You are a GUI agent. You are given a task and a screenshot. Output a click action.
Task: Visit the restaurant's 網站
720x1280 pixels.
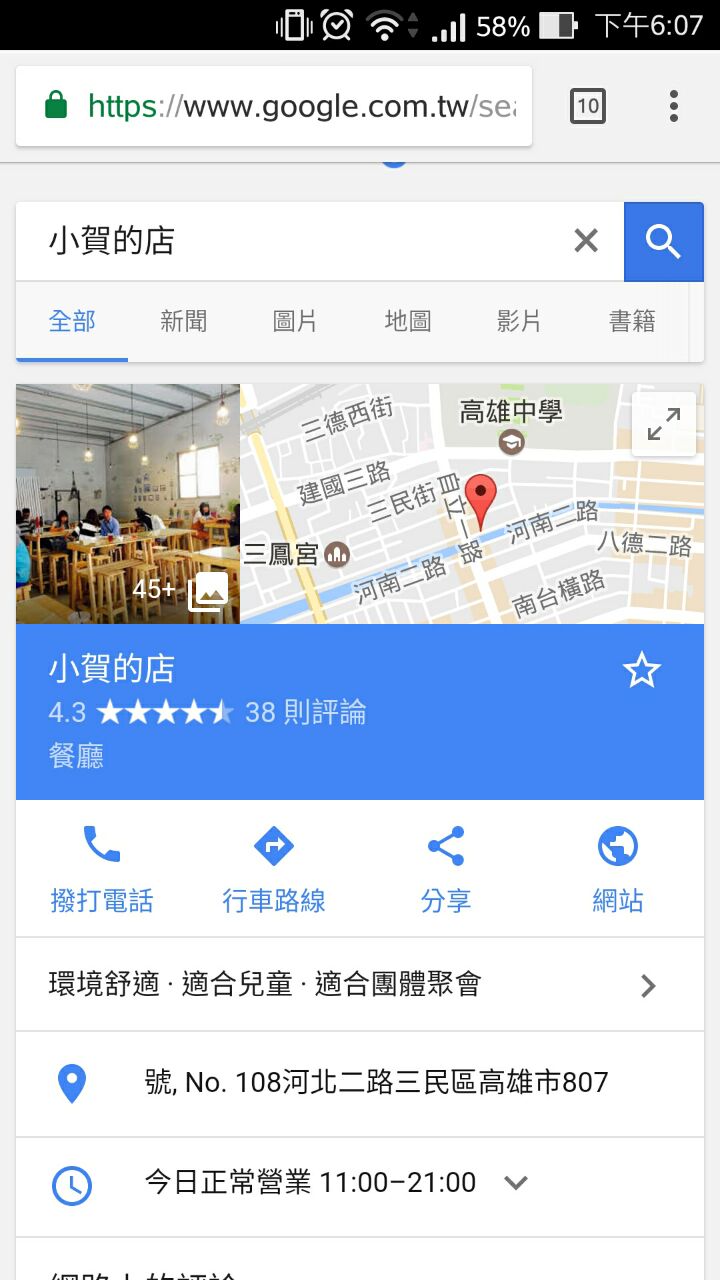click(618, 870)
